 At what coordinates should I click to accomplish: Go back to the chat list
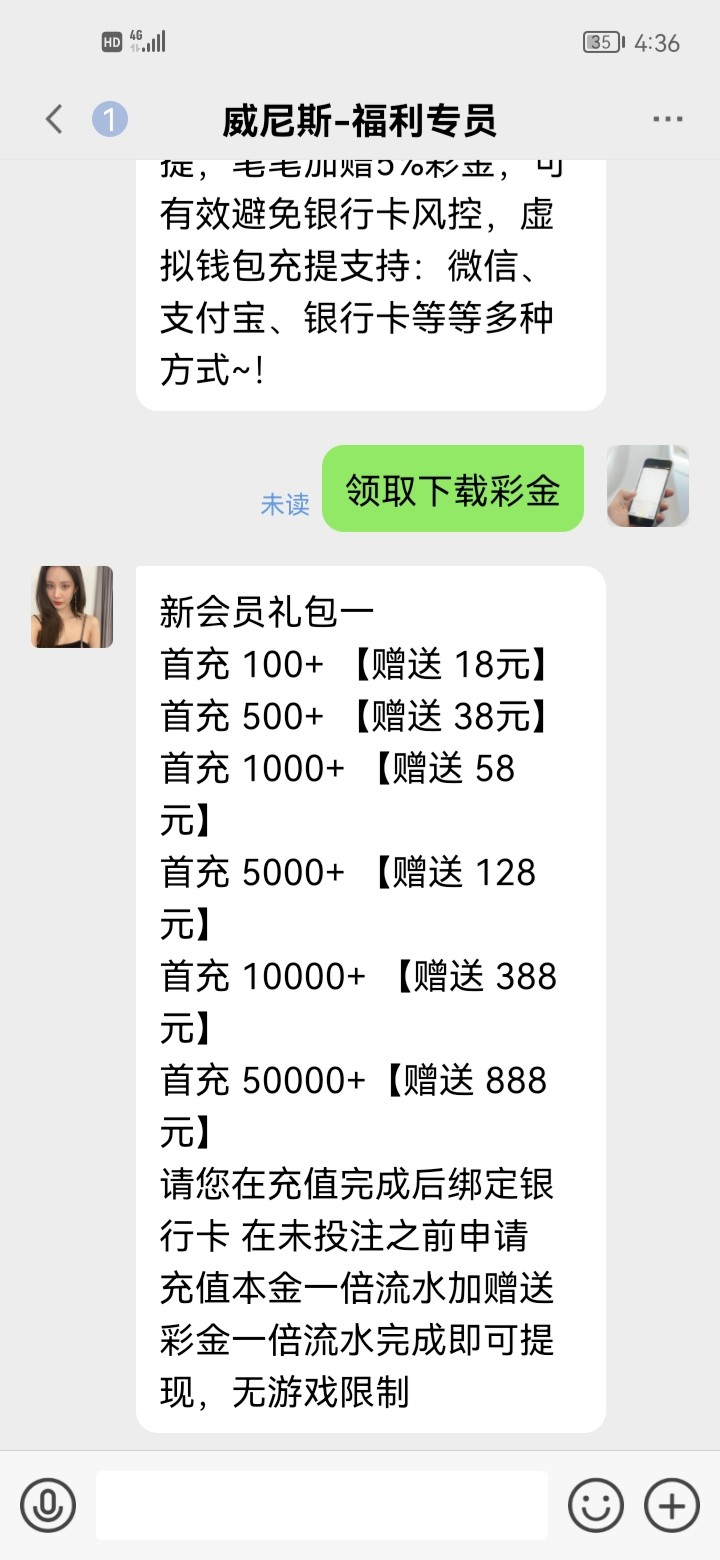pos(54,120)
